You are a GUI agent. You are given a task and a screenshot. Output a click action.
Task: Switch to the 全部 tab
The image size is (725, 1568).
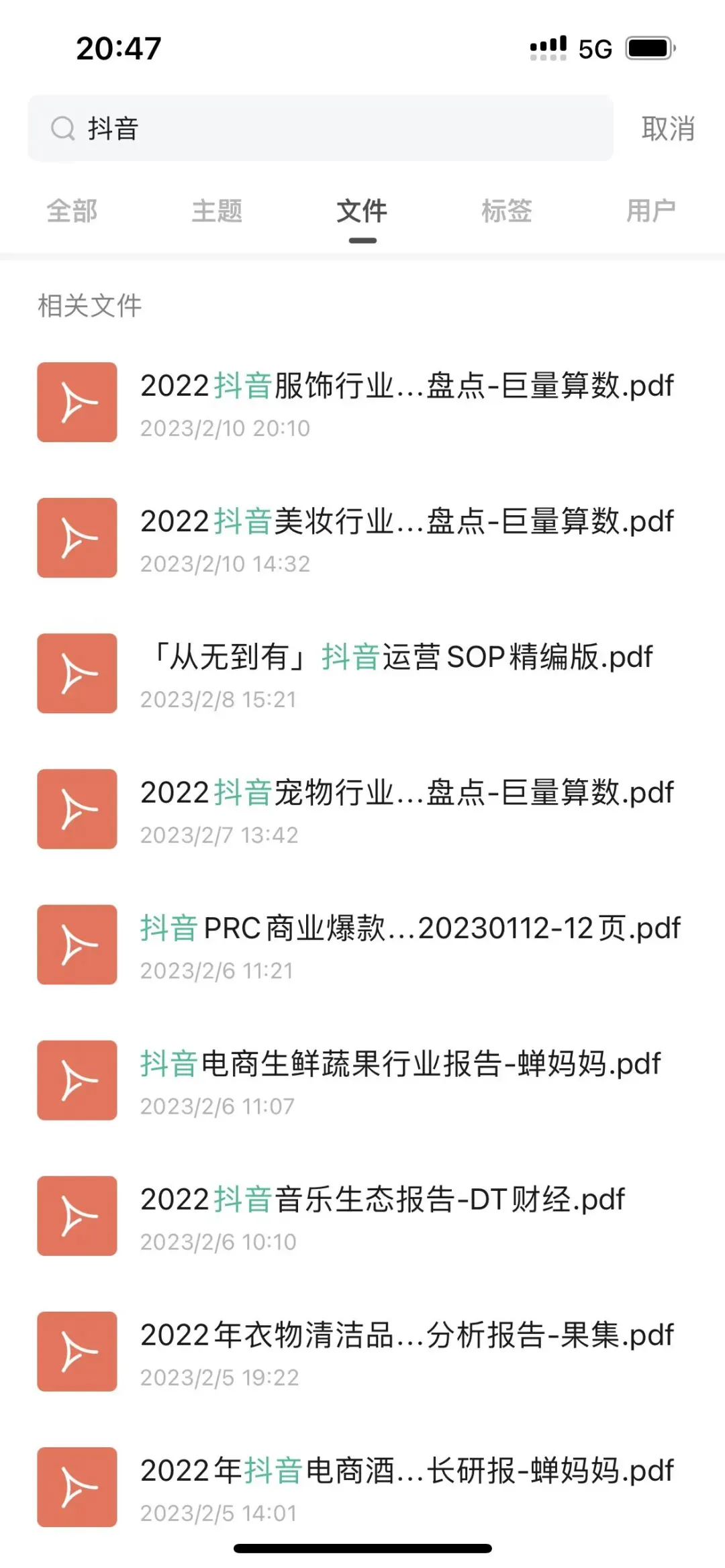point(72,211)
